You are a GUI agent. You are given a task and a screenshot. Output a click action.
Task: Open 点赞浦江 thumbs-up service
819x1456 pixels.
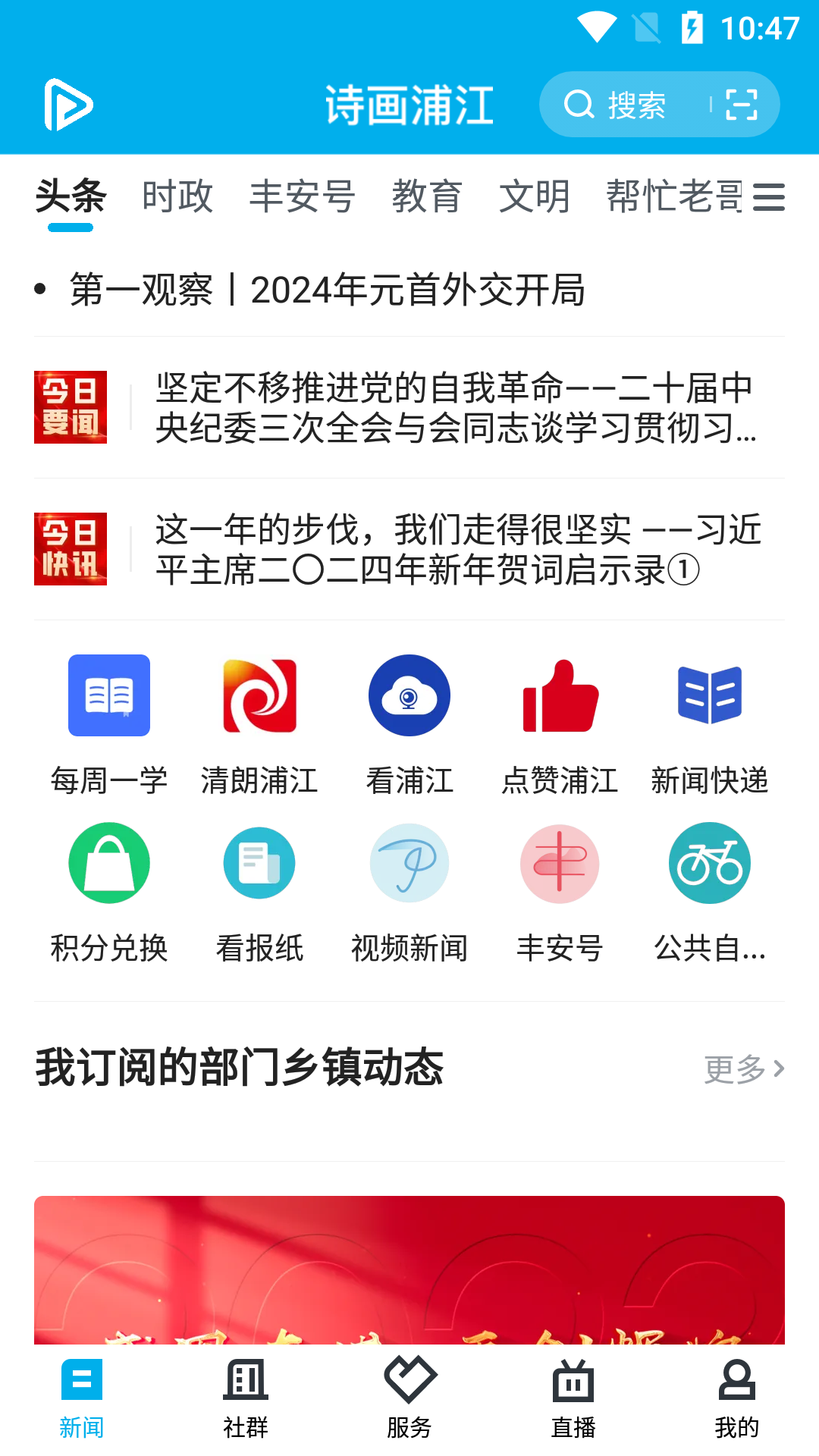[x=560, y=695]
